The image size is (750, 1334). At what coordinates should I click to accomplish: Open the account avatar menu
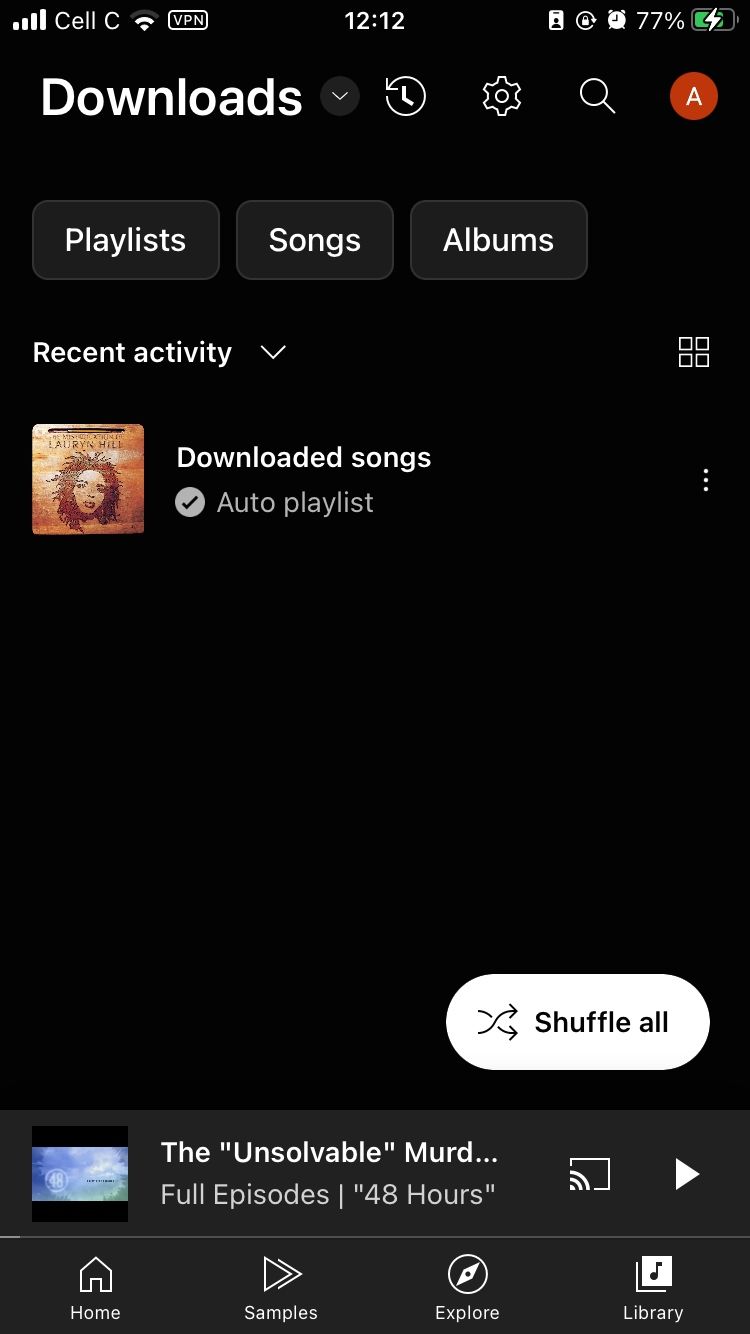coord(693,96)
